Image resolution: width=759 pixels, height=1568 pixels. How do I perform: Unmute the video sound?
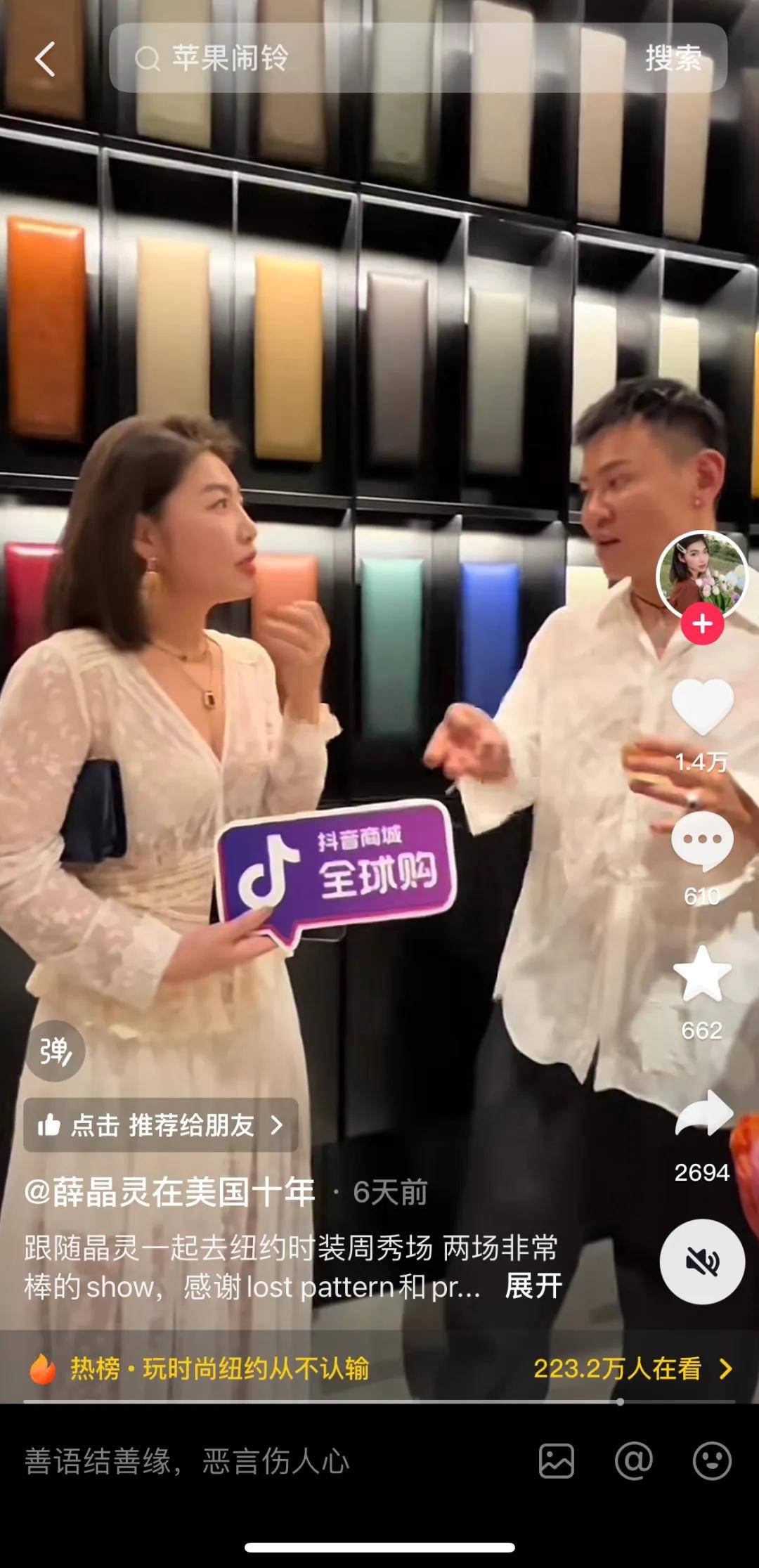click(701, 1262)
